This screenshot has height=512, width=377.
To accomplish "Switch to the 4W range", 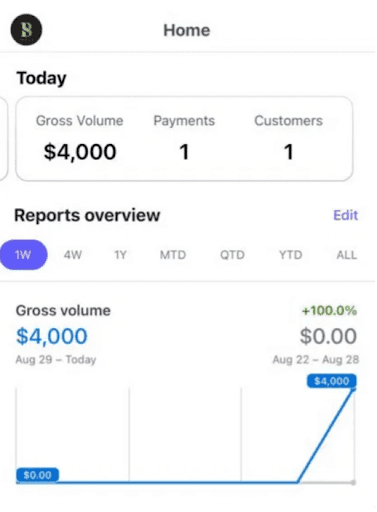I will click(x=73, y=255).
